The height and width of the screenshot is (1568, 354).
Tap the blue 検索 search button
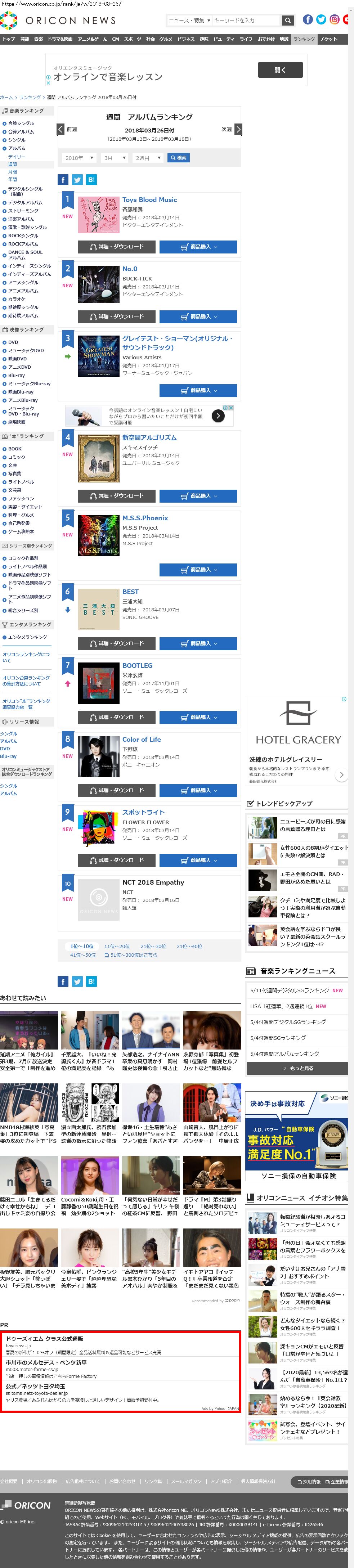[x=179, y=158]
